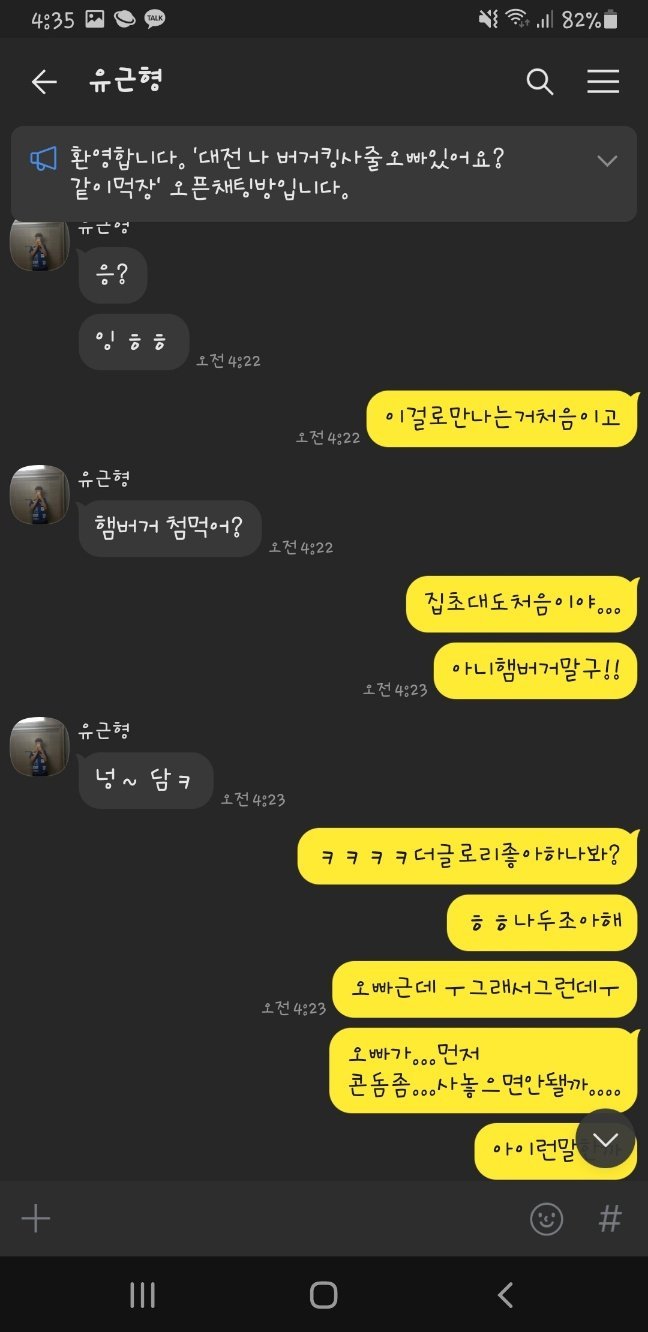Go to the phone home screen
This screenshot has height=1332, width=648.
tap(323, 1295)
